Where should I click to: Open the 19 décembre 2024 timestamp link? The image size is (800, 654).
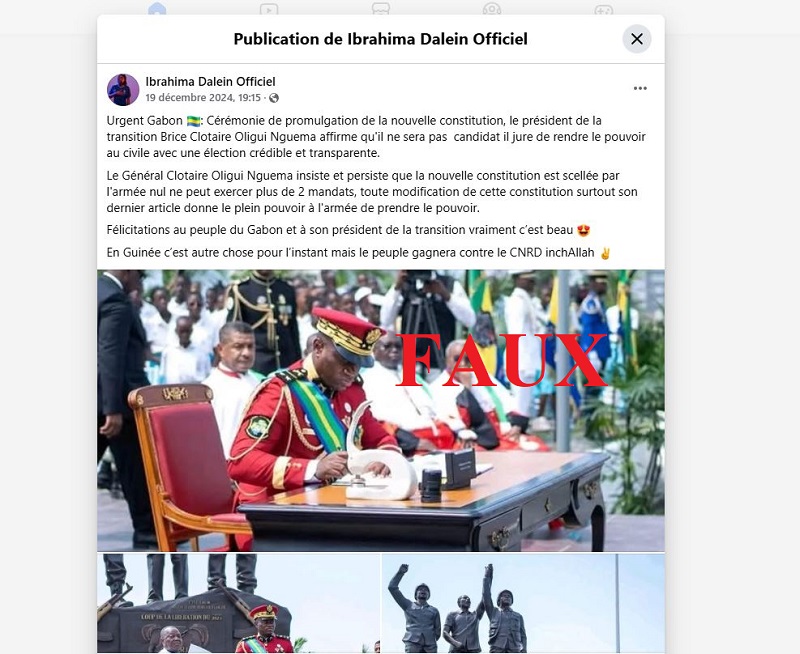pyautogui.click(x=202, y=98)
